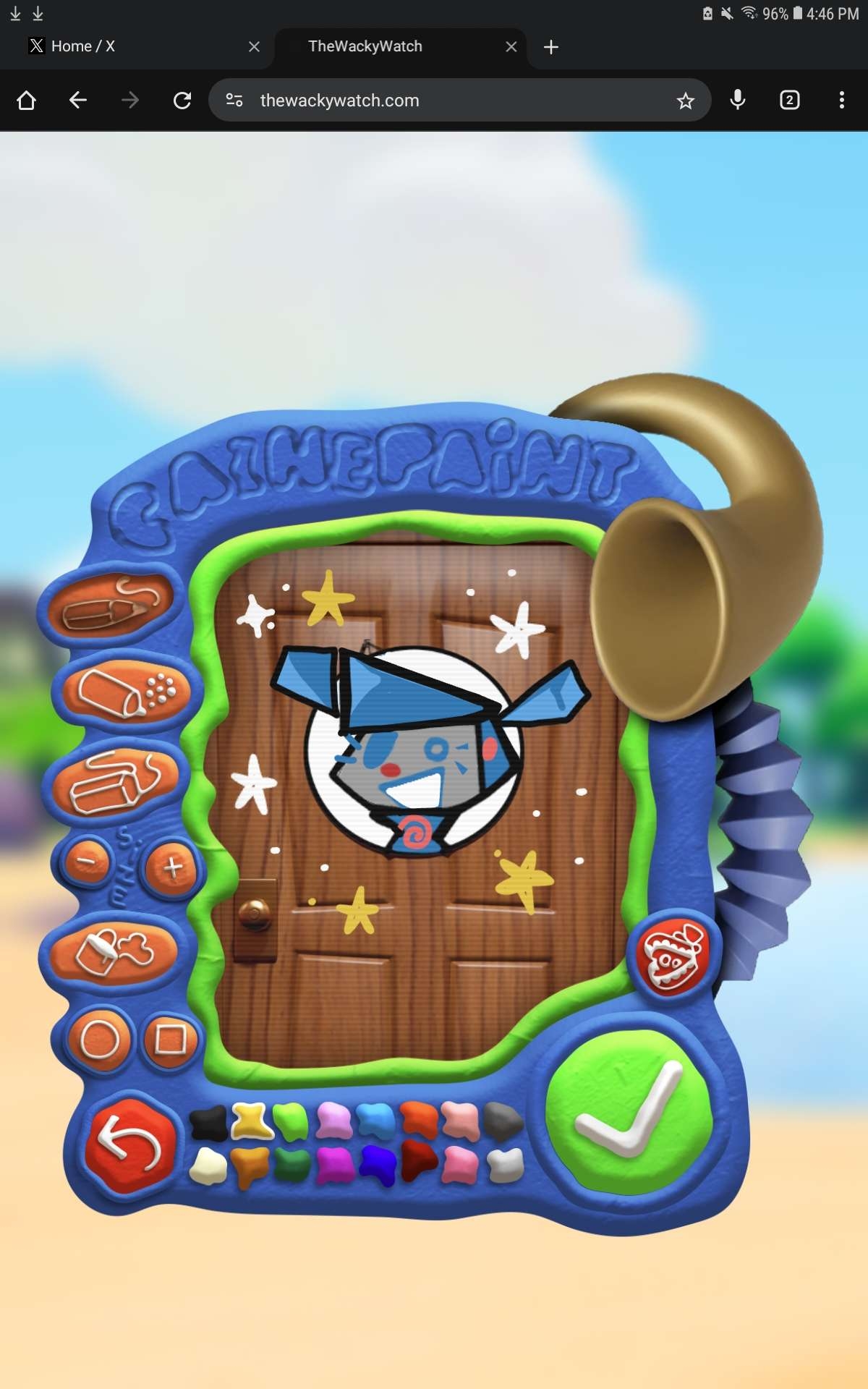Image resolution: width=868 pixels, height=1389 pixels.
Task: Switch to the Home / X tab
Action: [x=130, y=46]
